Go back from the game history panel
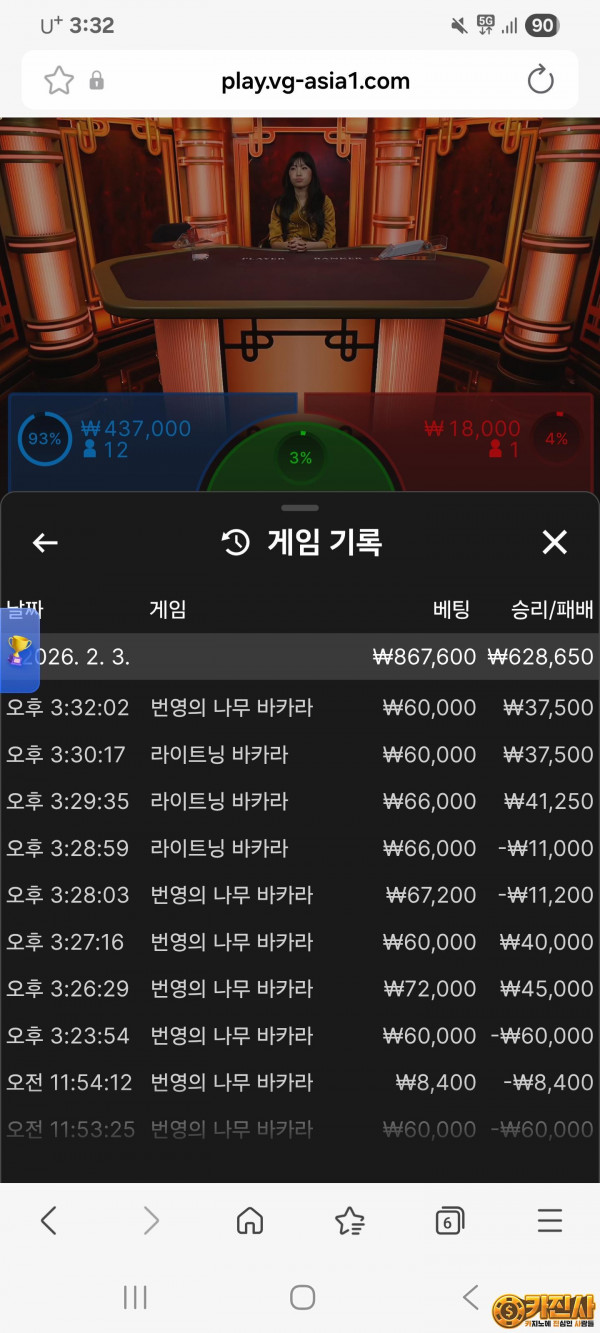 click(x=45, y=543)
